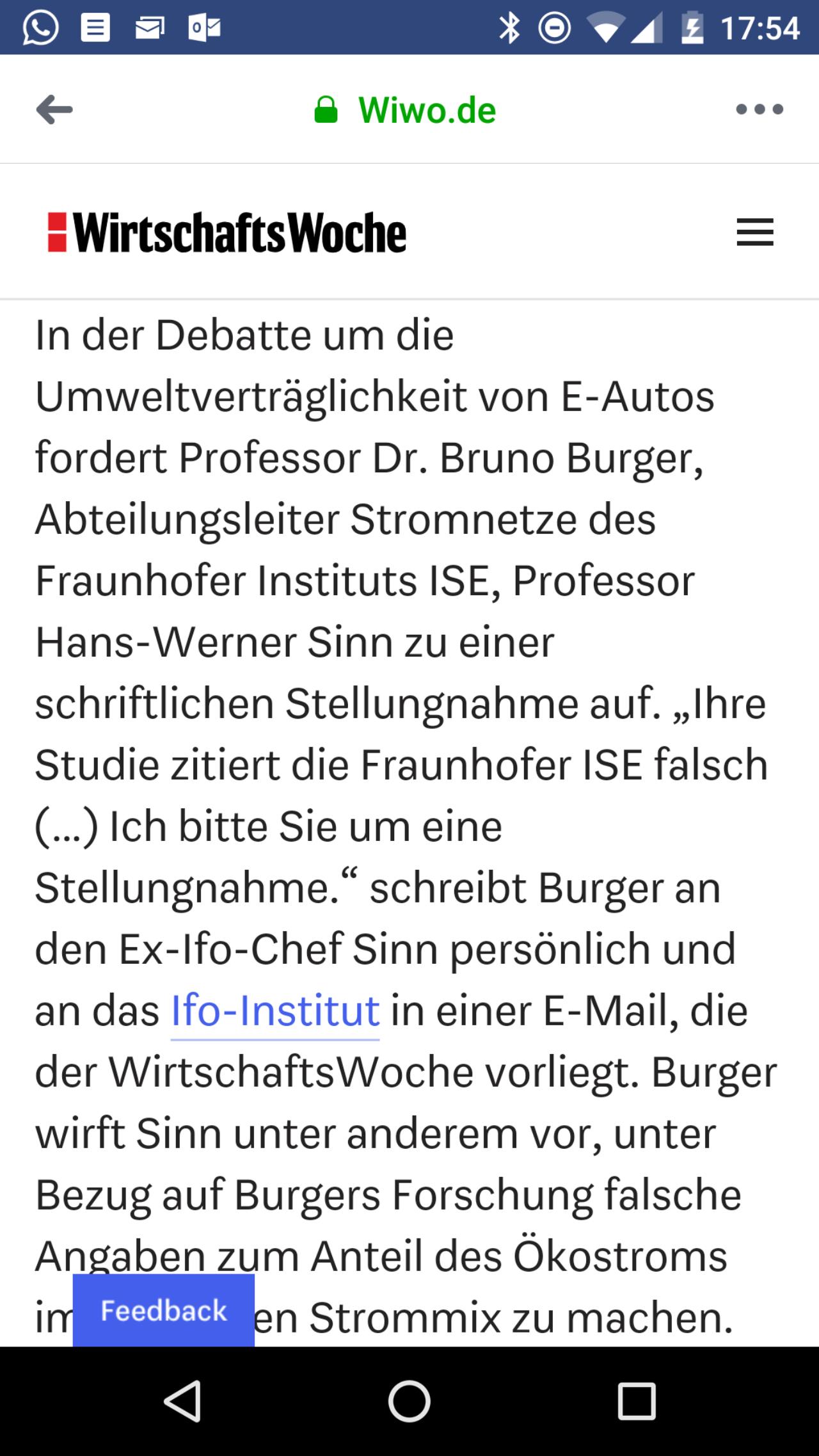Go to the home screen
Viewport: 819px width, 1456px height.
coord(409,1401)
